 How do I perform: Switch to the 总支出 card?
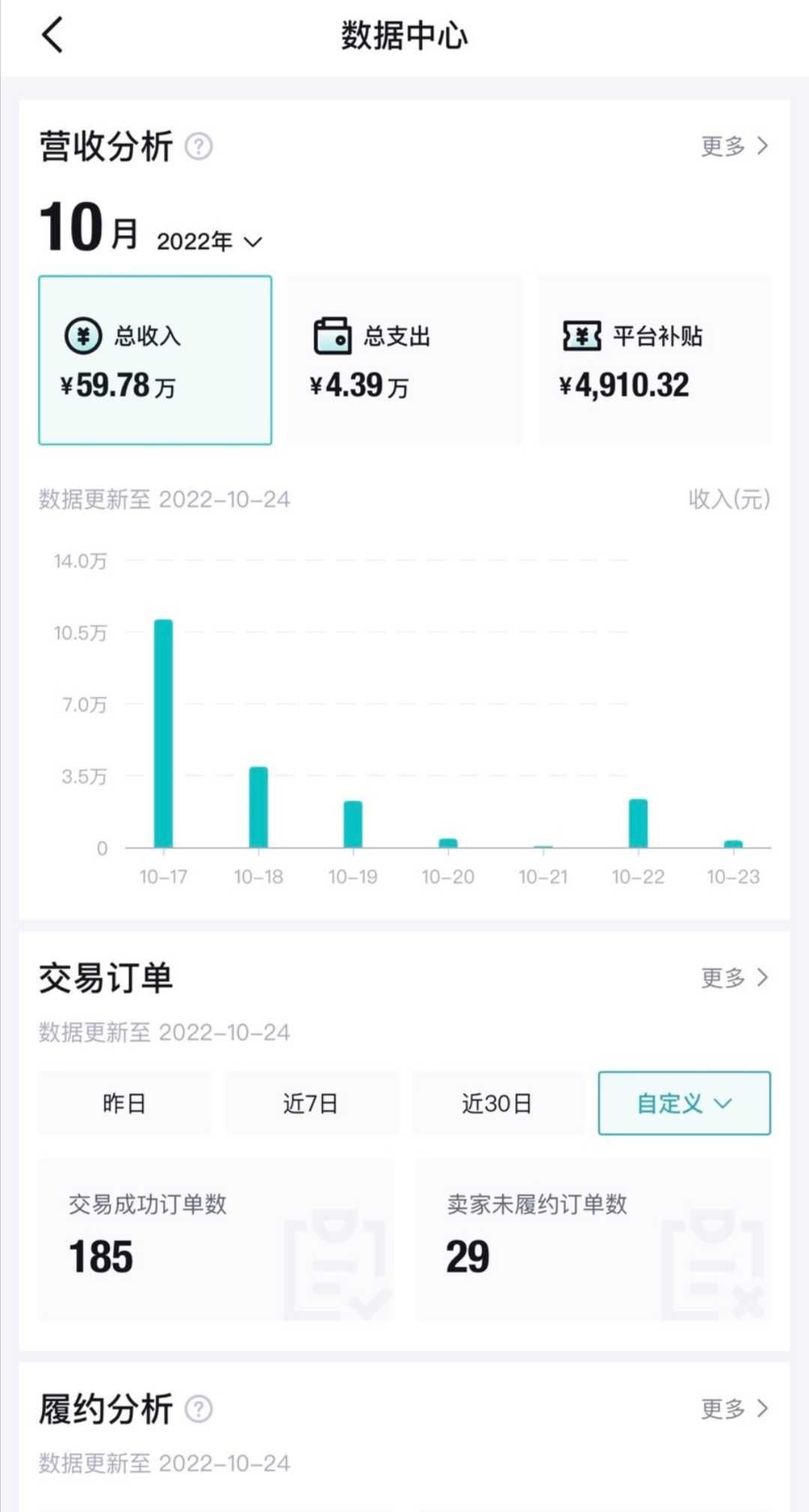404,360
